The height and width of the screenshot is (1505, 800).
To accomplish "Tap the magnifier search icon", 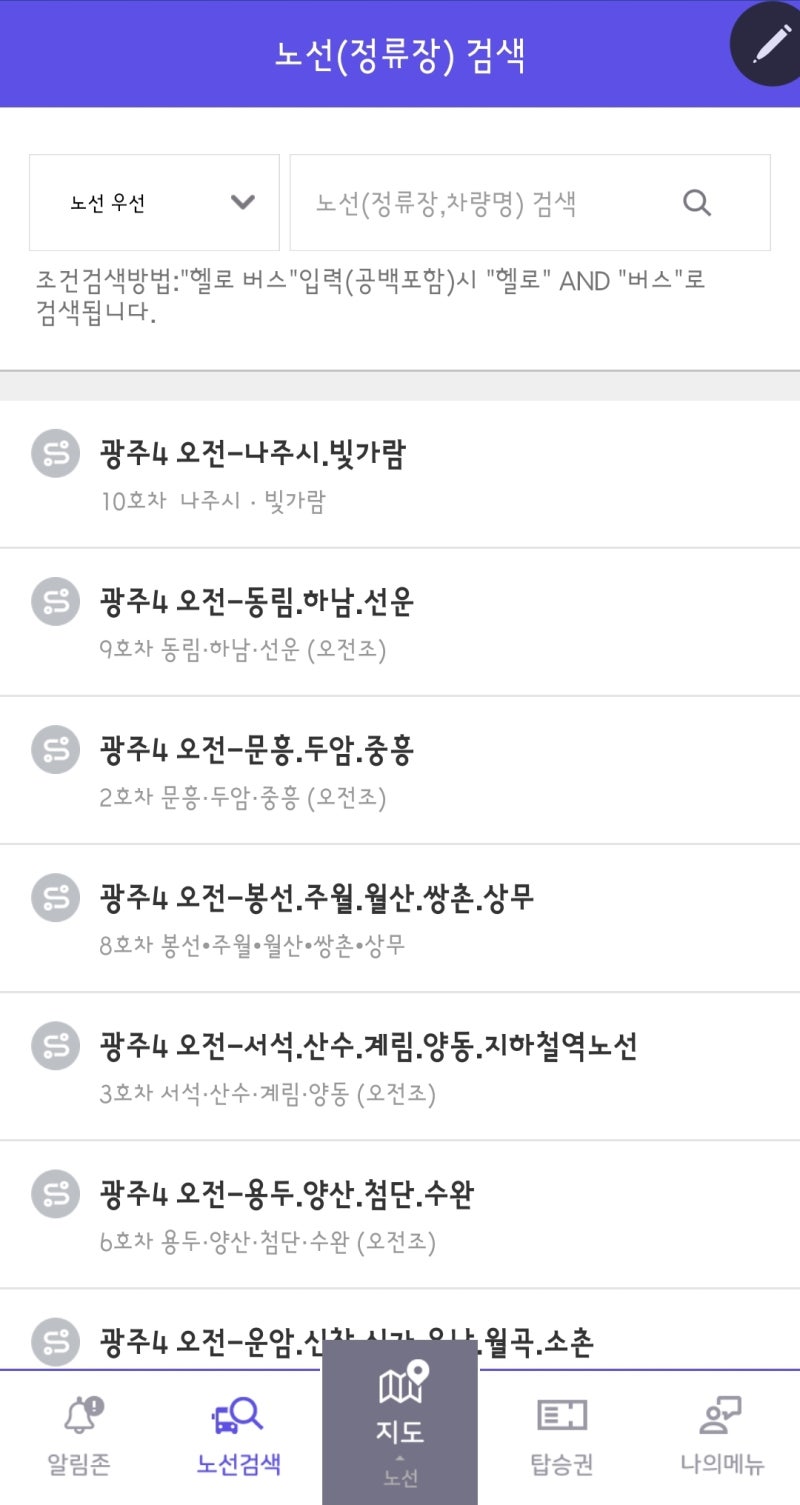I will 697,203.
